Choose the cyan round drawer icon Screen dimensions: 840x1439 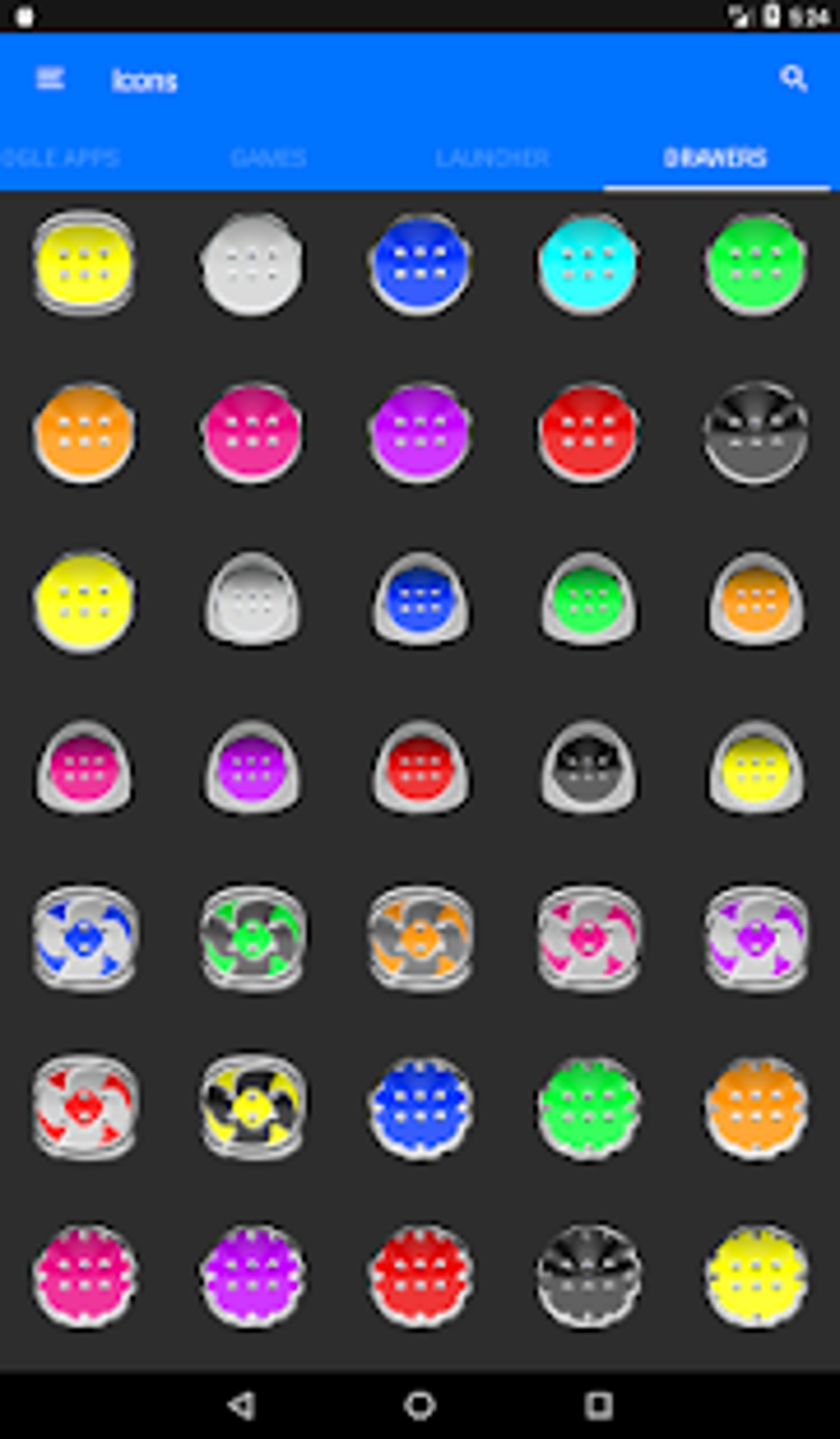[588, 265]
